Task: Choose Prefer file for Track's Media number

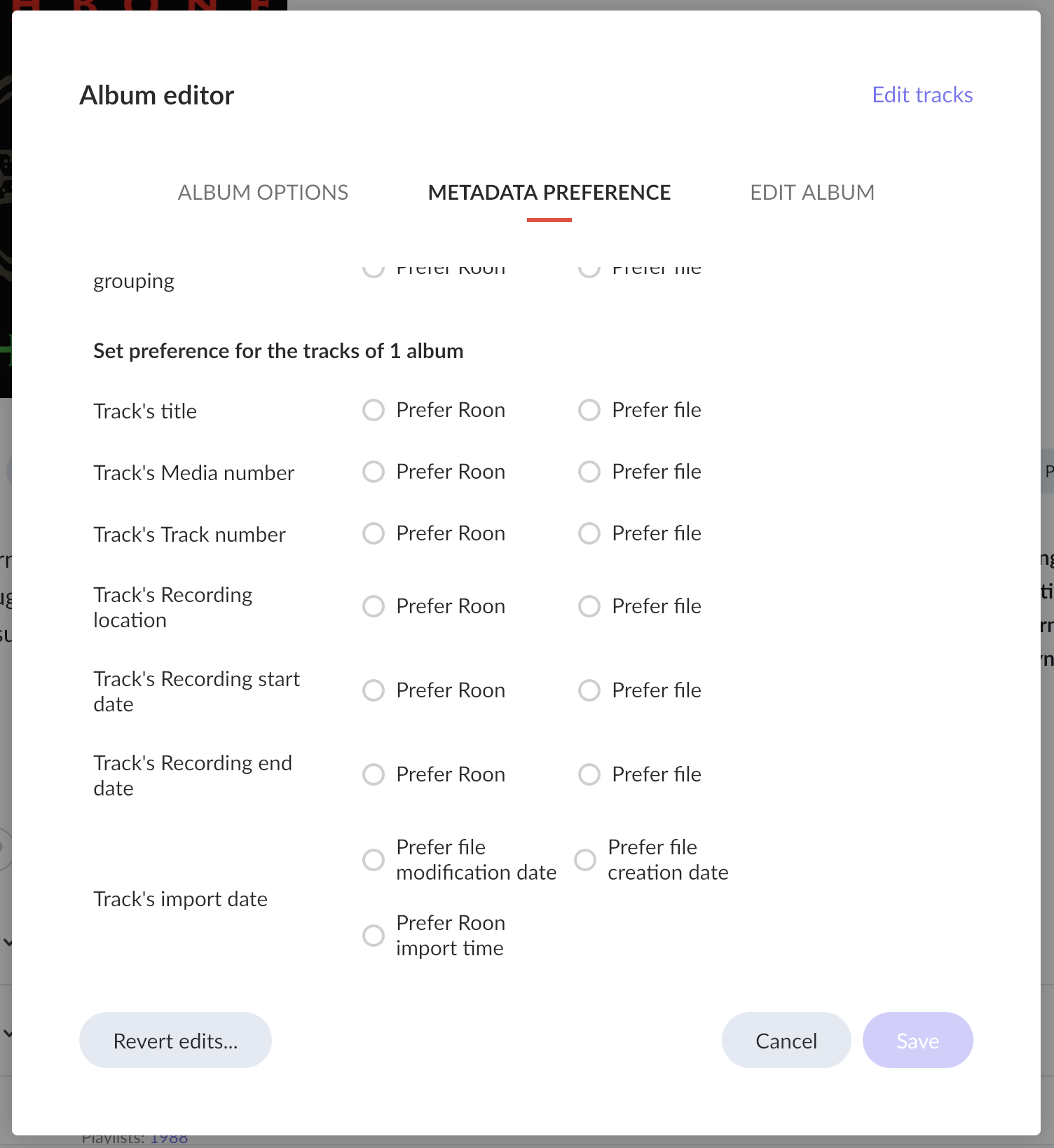Action: (x=589, y=472)
